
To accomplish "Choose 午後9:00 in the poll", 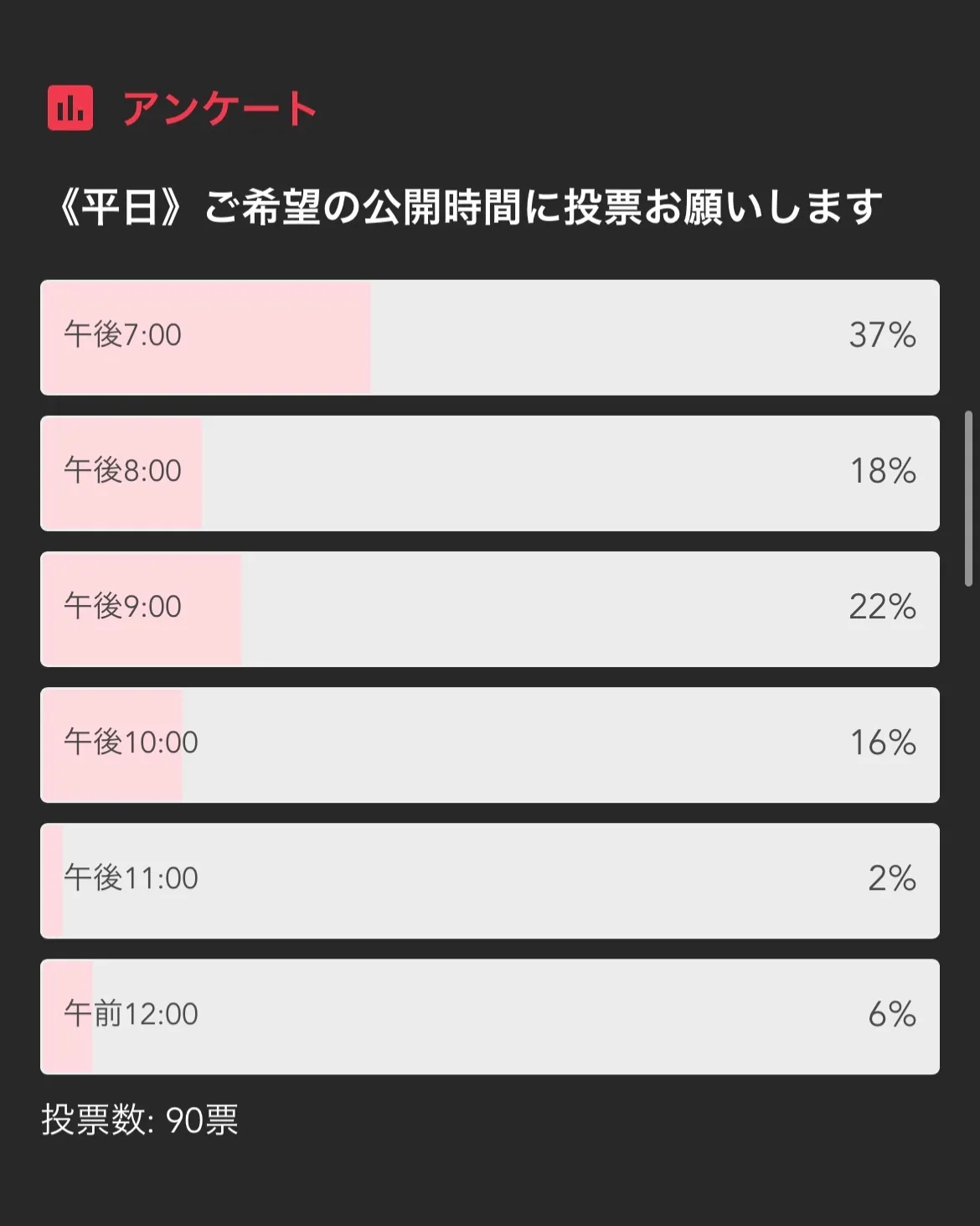I will pos(489,608).
